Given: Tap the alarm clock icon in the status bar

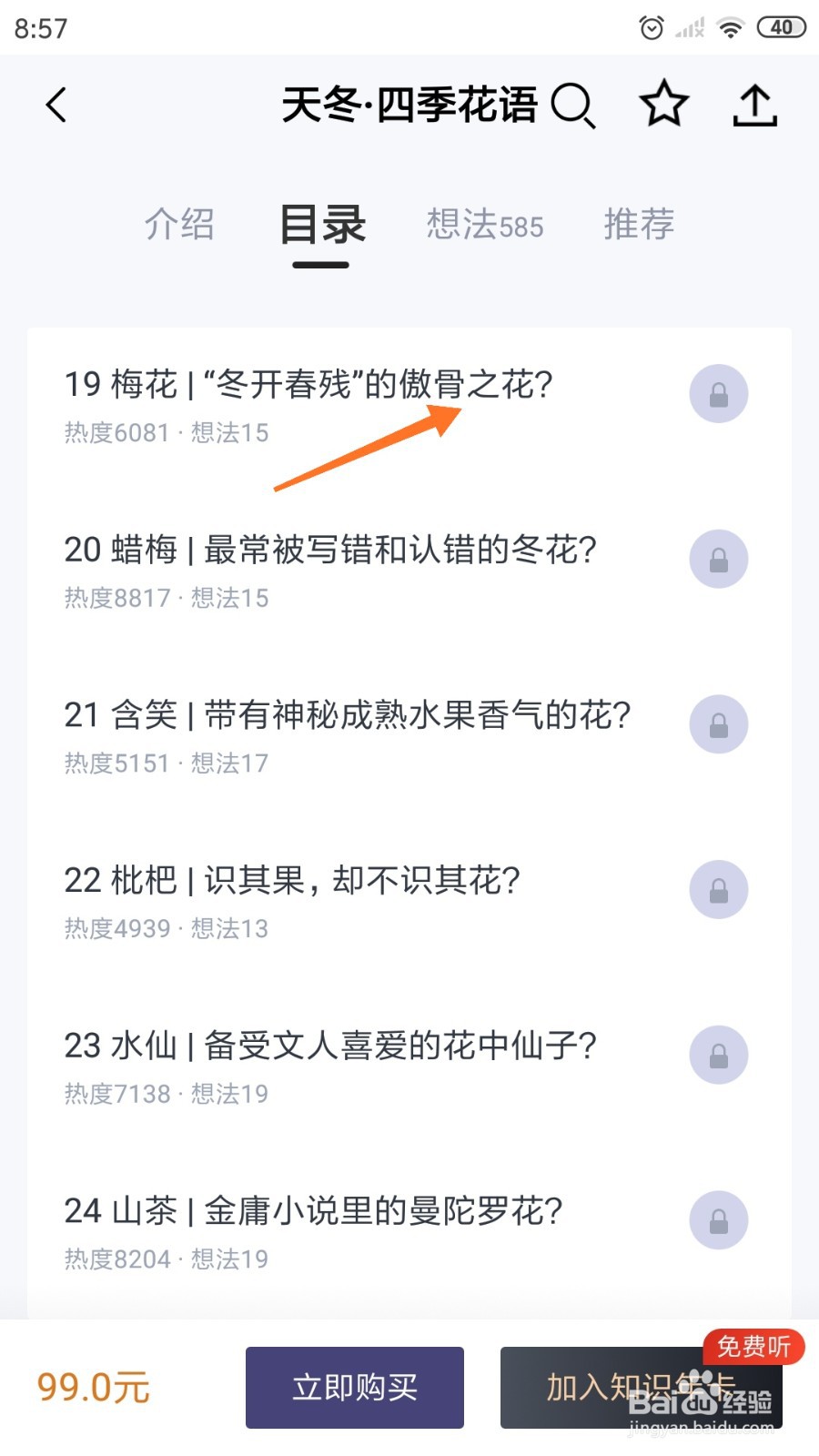Looking at the screenshot, I should pyautogui.click(x=652, y=27).
